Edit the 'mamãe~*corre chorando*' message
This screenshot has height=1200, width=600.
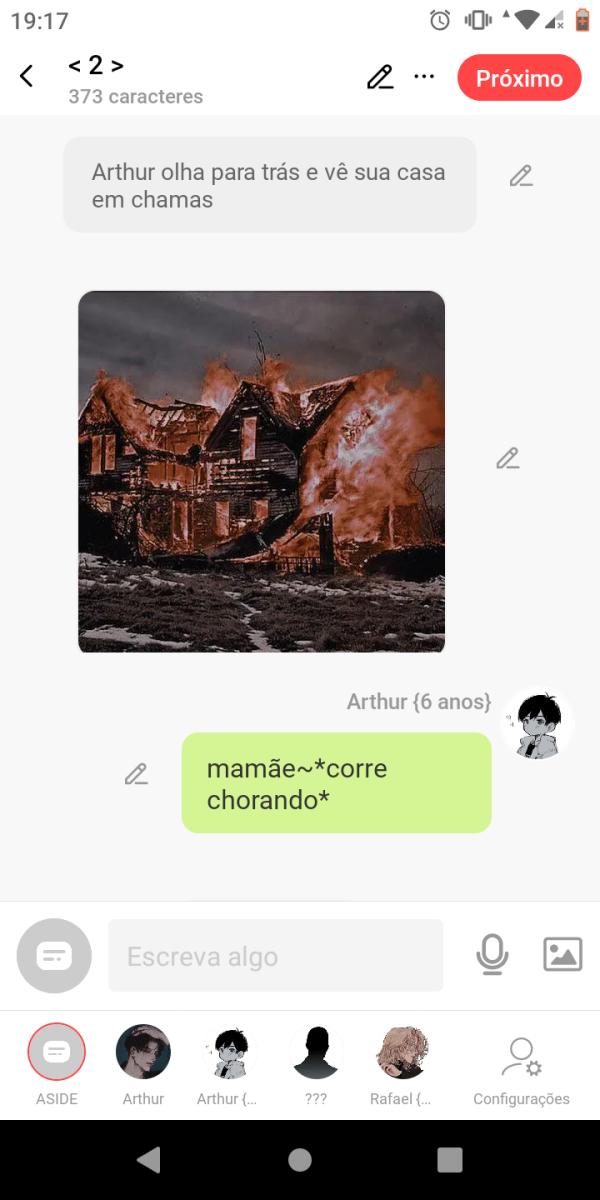tap(136, 774)
